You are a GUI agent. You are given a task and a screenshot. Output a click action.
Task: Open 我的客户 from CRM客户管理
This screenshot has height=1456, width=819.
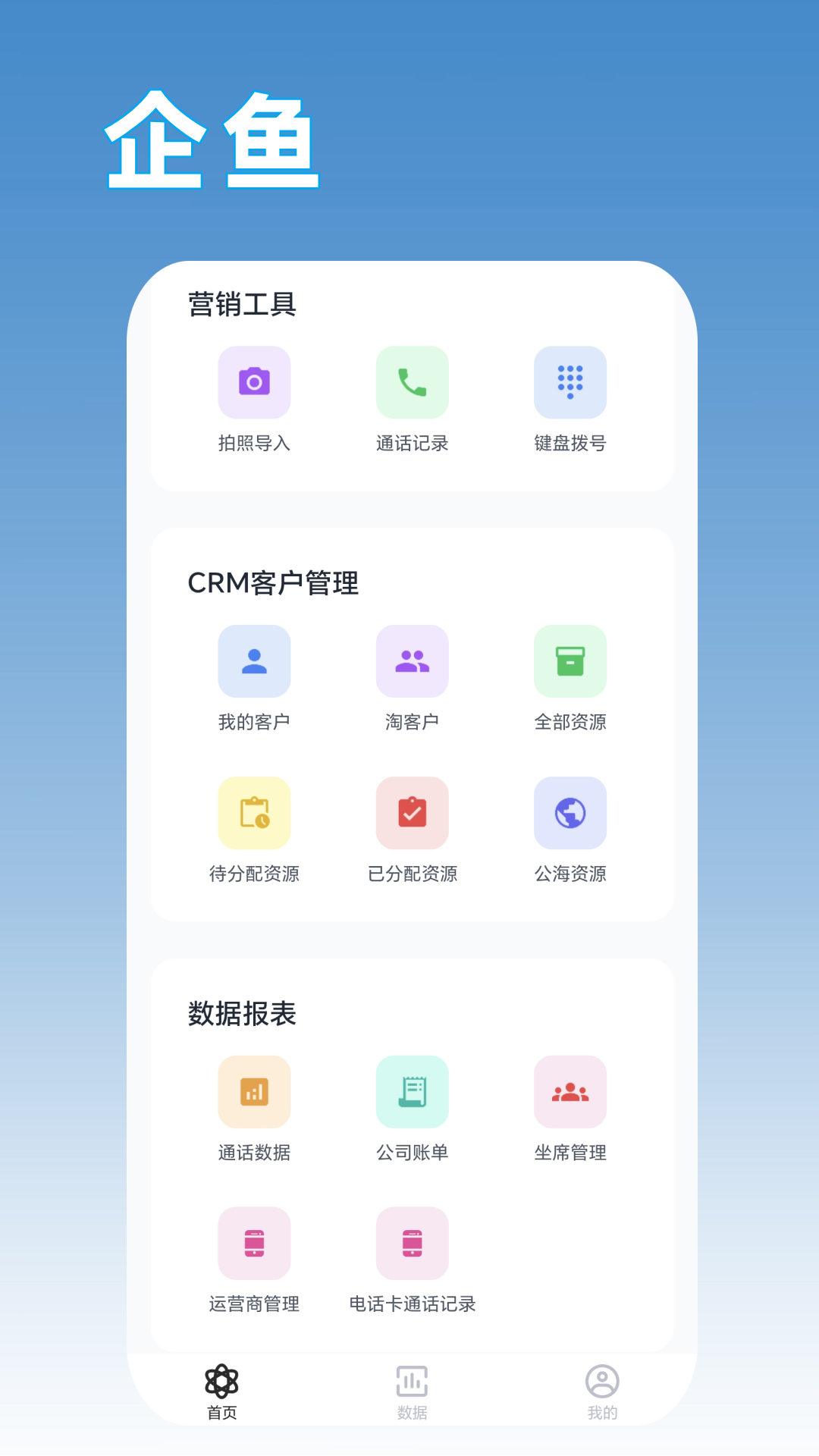point(254,662)
